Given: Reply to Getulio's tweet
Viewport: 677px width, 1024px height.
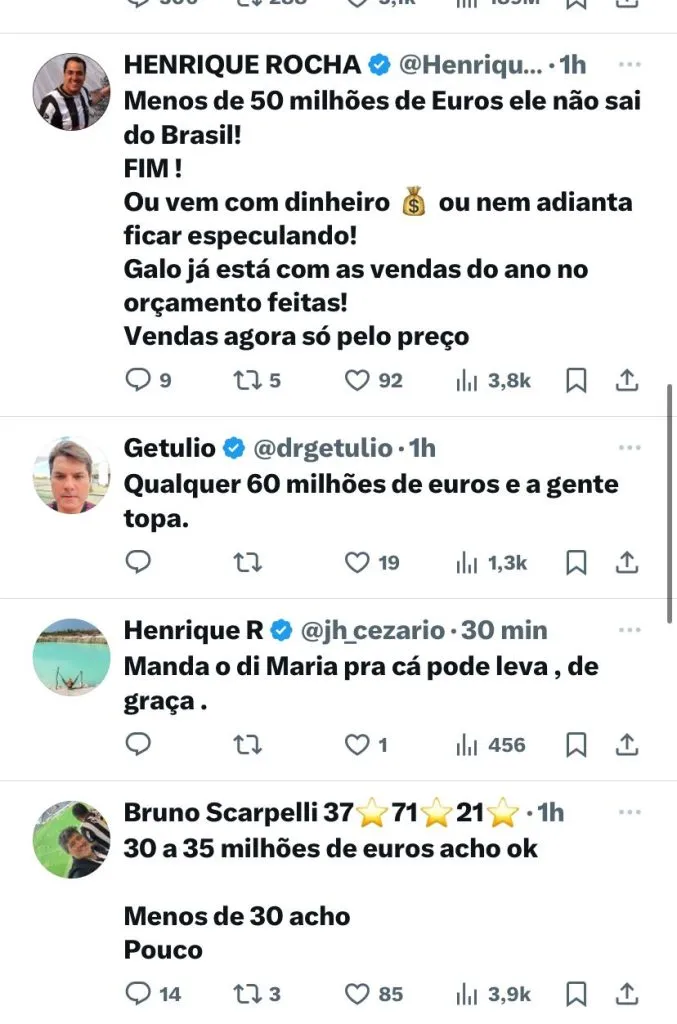Looking at the screenshot, I should tap(138, 563).
